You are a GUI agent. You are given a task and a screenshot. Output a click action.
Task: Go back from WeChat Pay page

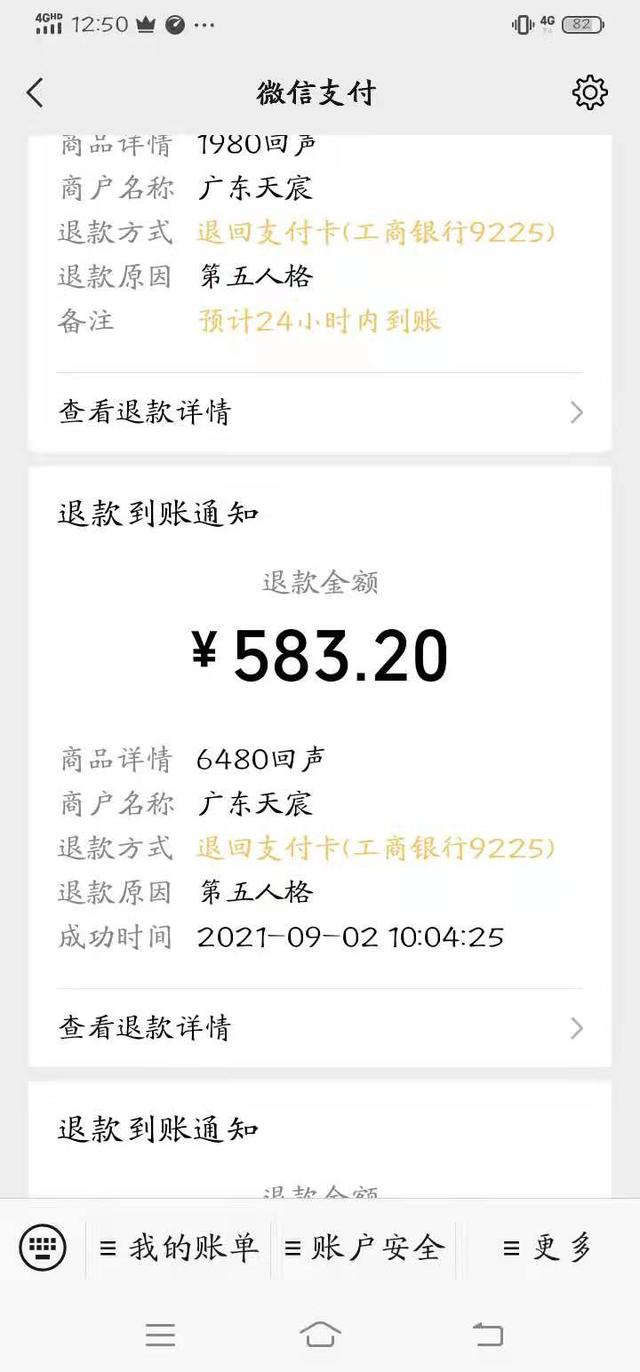tap(35, 93)
